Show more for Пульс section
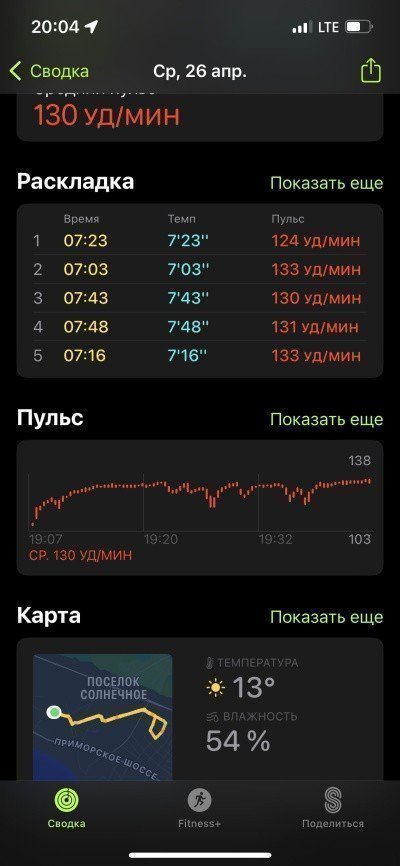The height and width of the screenshot is (866, 400). [326, 419]
